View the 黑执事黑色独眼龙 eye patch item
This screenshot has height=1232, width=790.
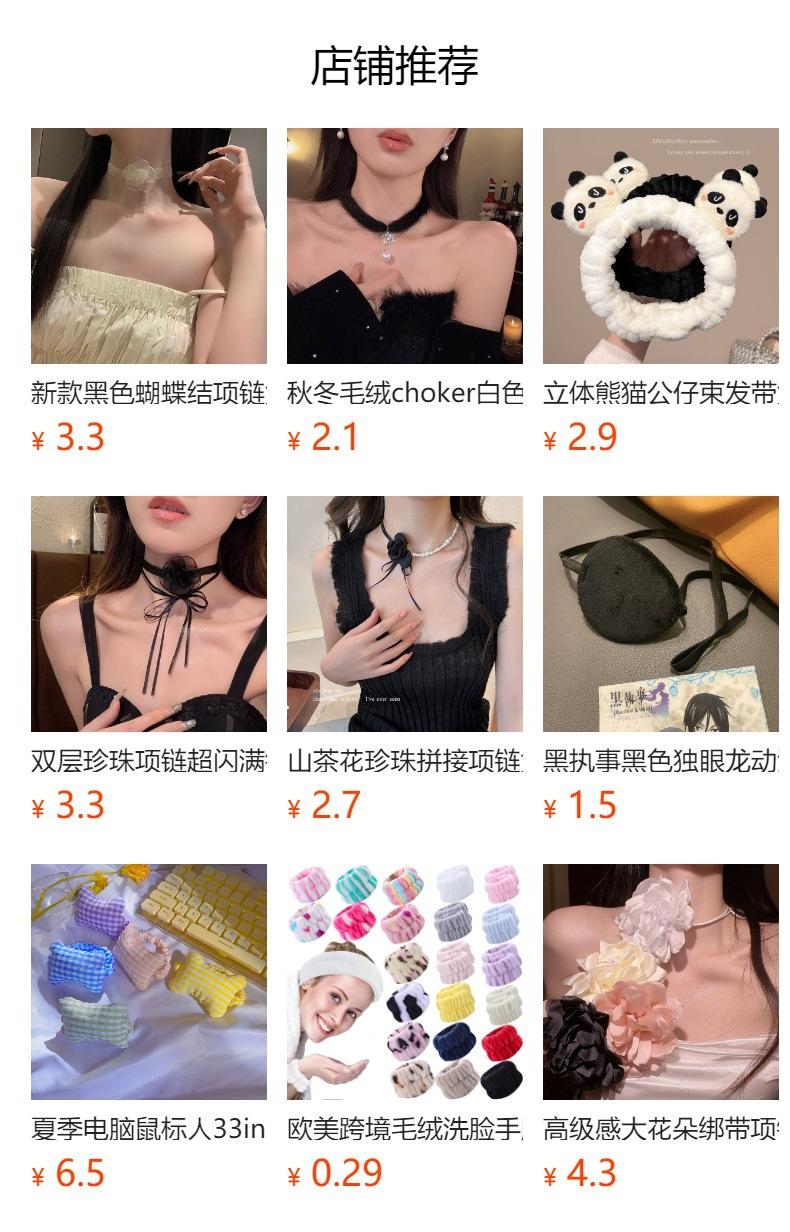(661, 660)
